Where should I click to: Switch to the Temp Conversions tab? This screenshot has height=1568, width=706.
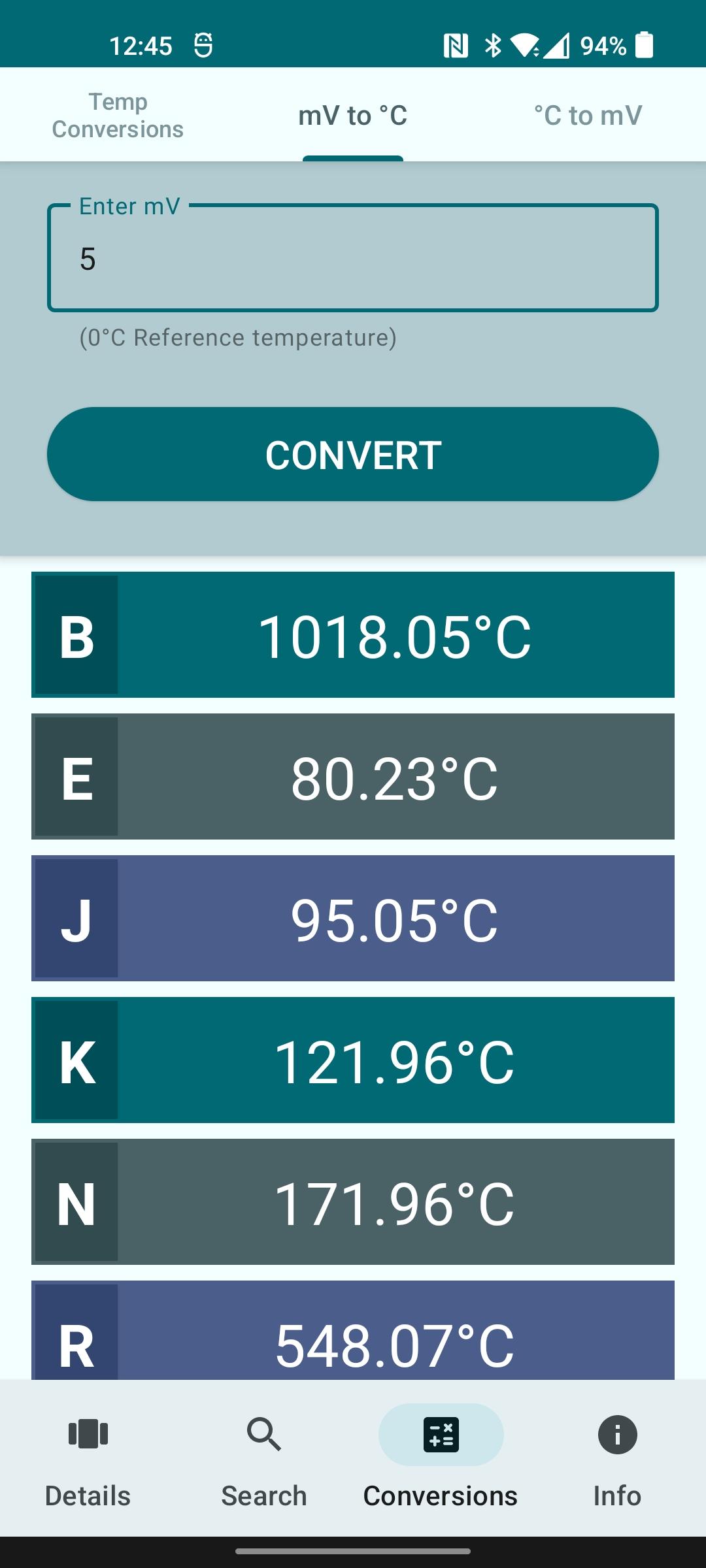[118, 116]
